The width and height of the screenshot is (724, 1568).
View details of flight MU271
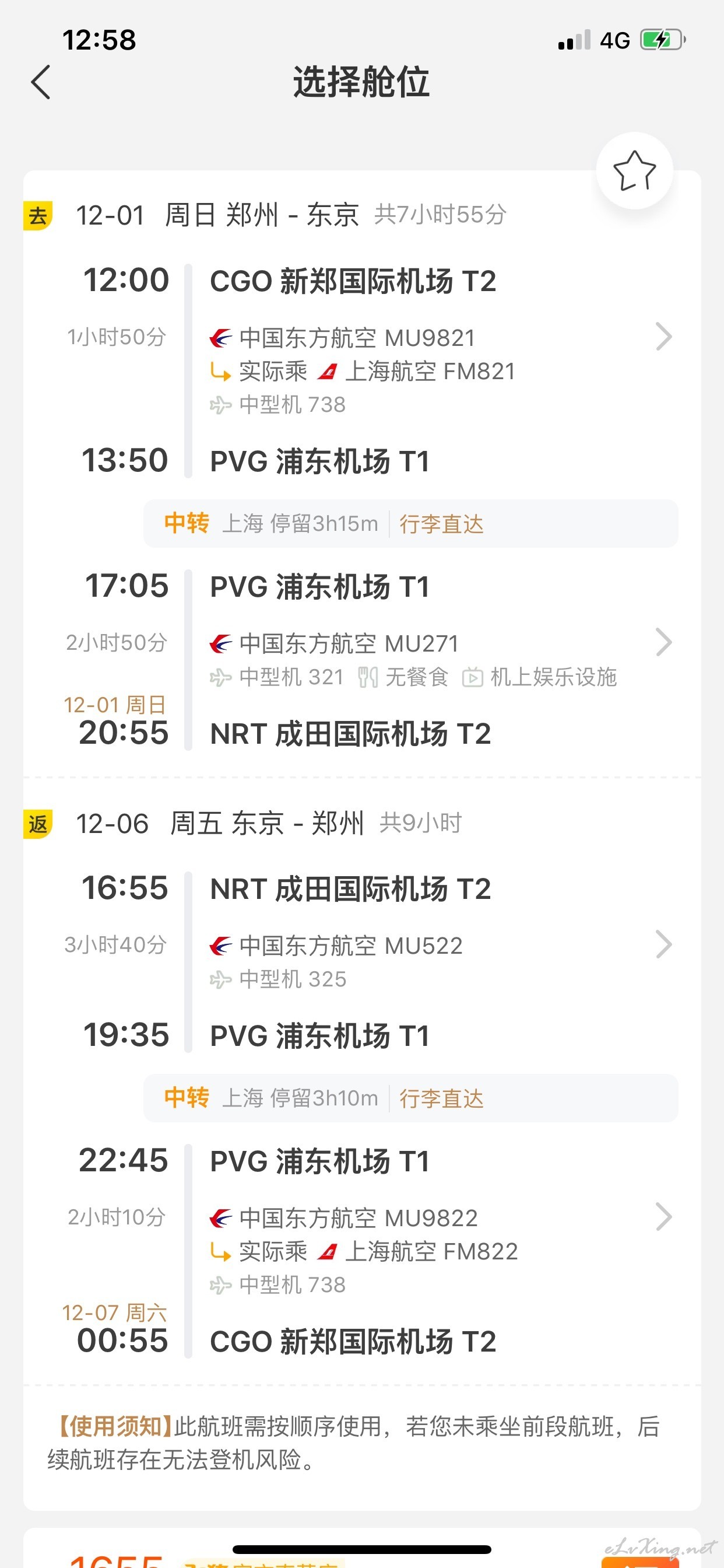664,642
